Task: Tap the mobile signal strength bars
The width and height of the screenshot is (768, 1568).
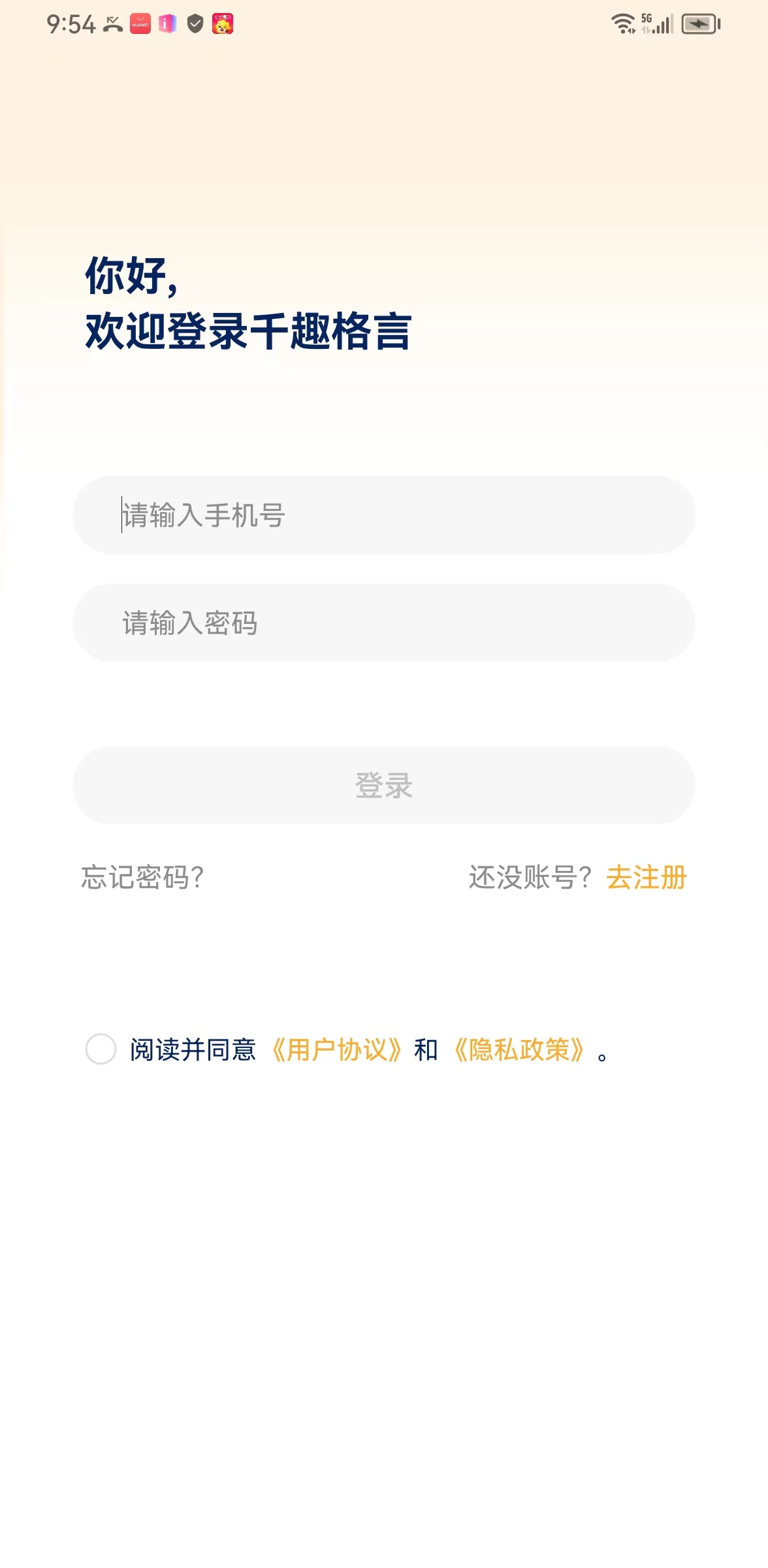Action: [664, 24]
